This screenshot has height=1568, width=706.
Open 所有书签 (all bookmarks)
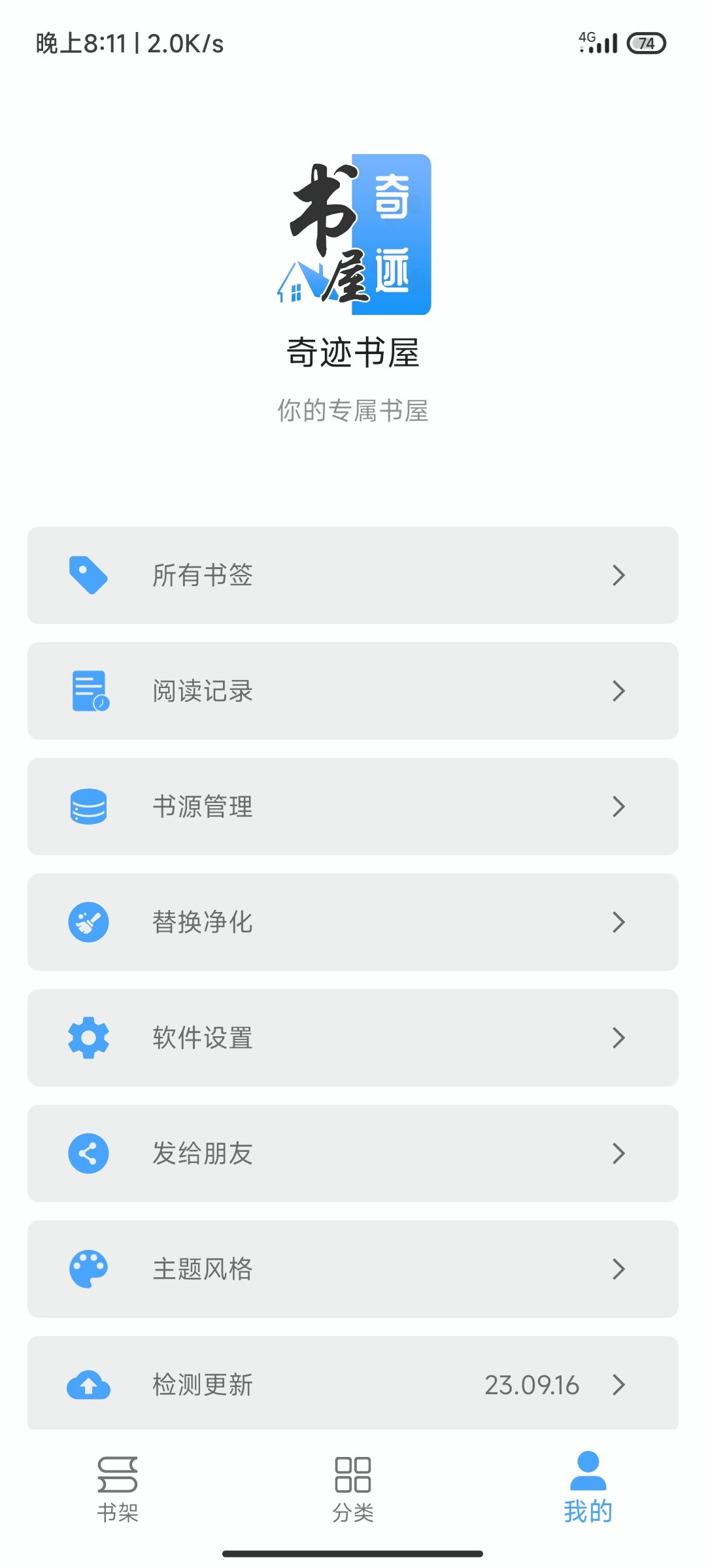click(353, 575)
